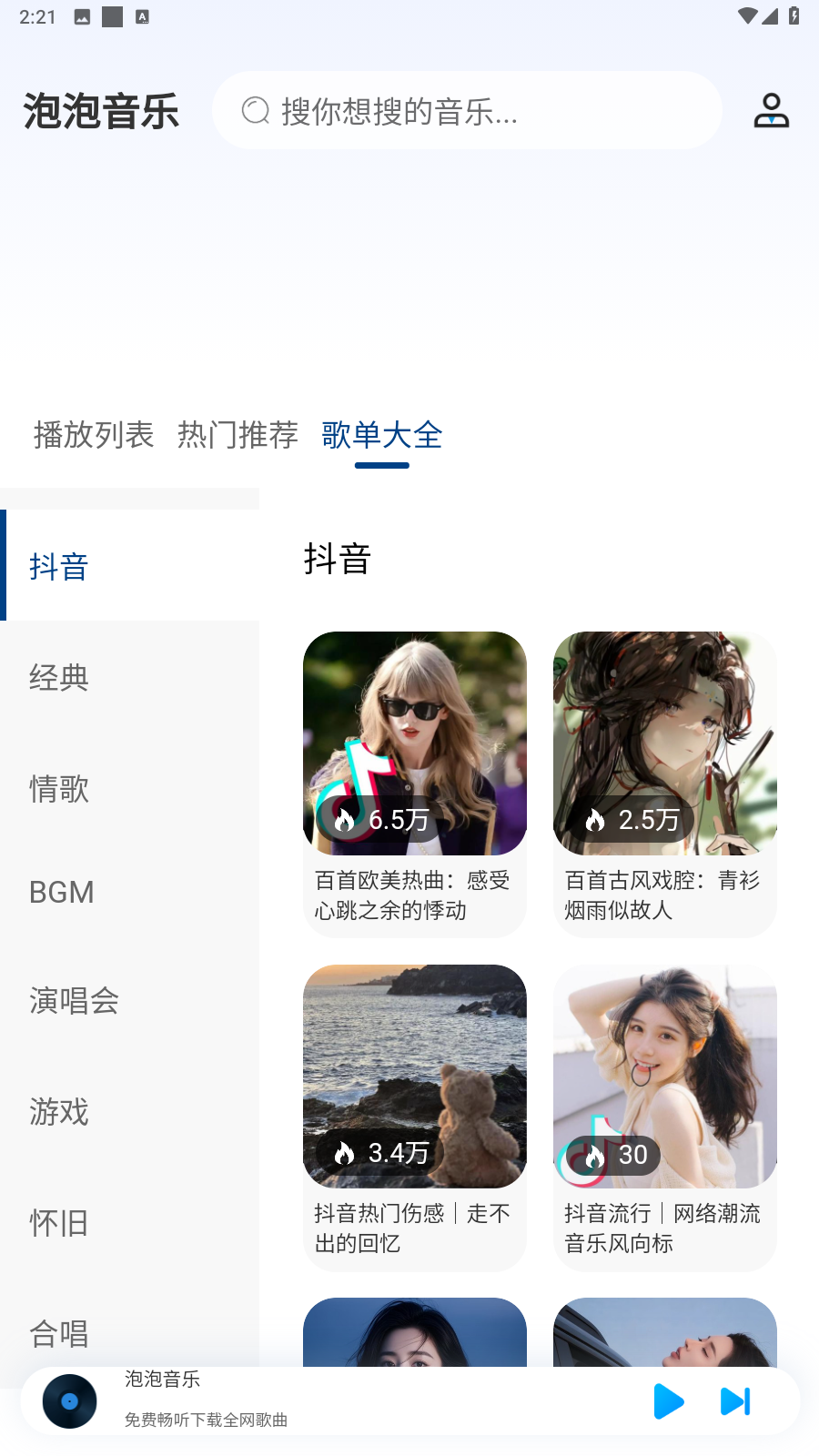Open the 抖音流行 网络潮流 playlist
Screen dimensions: 819x1456
coord(665,1116)
